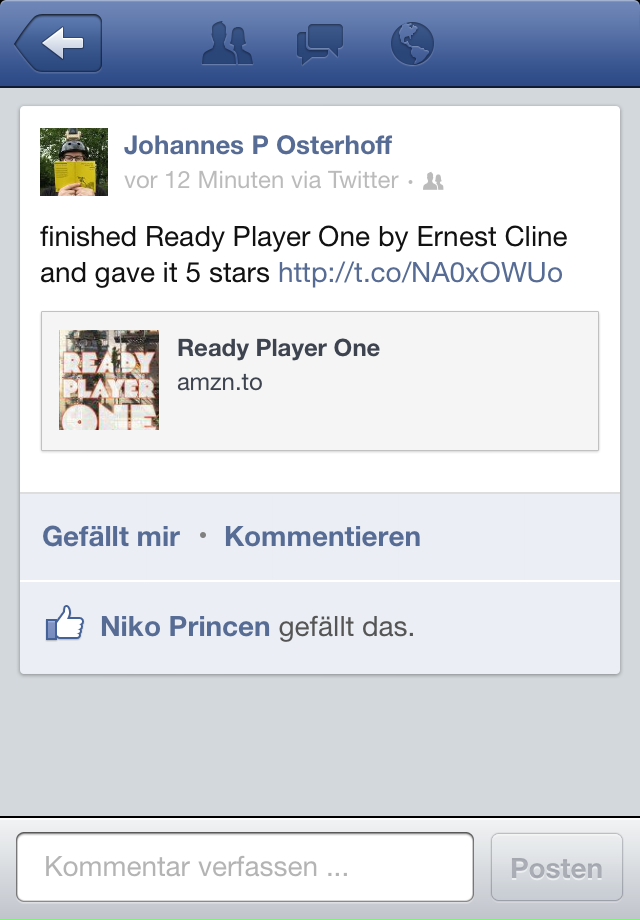View Johannes P Osterhoff's profile picture

[74, 162]
